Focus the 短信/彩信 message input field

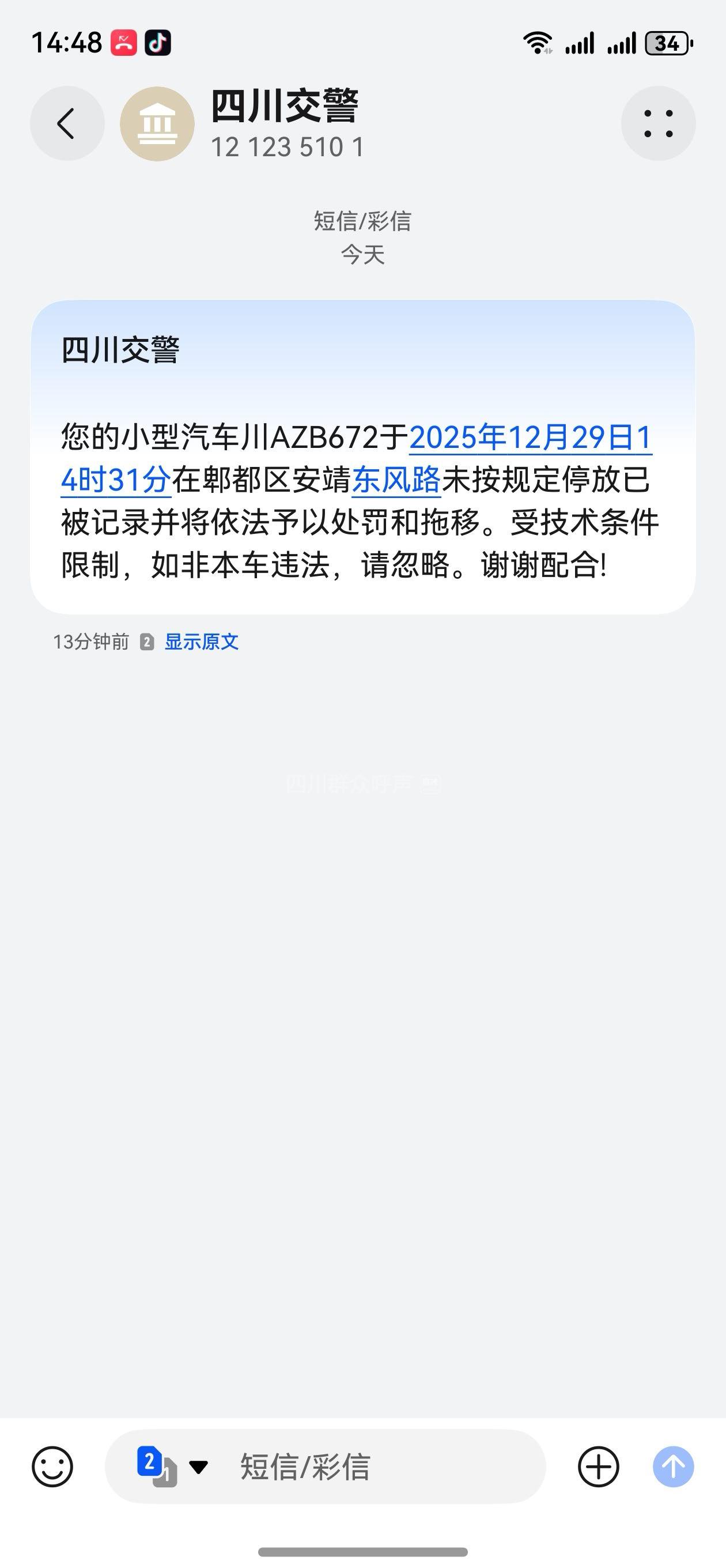pos(365,1467)
